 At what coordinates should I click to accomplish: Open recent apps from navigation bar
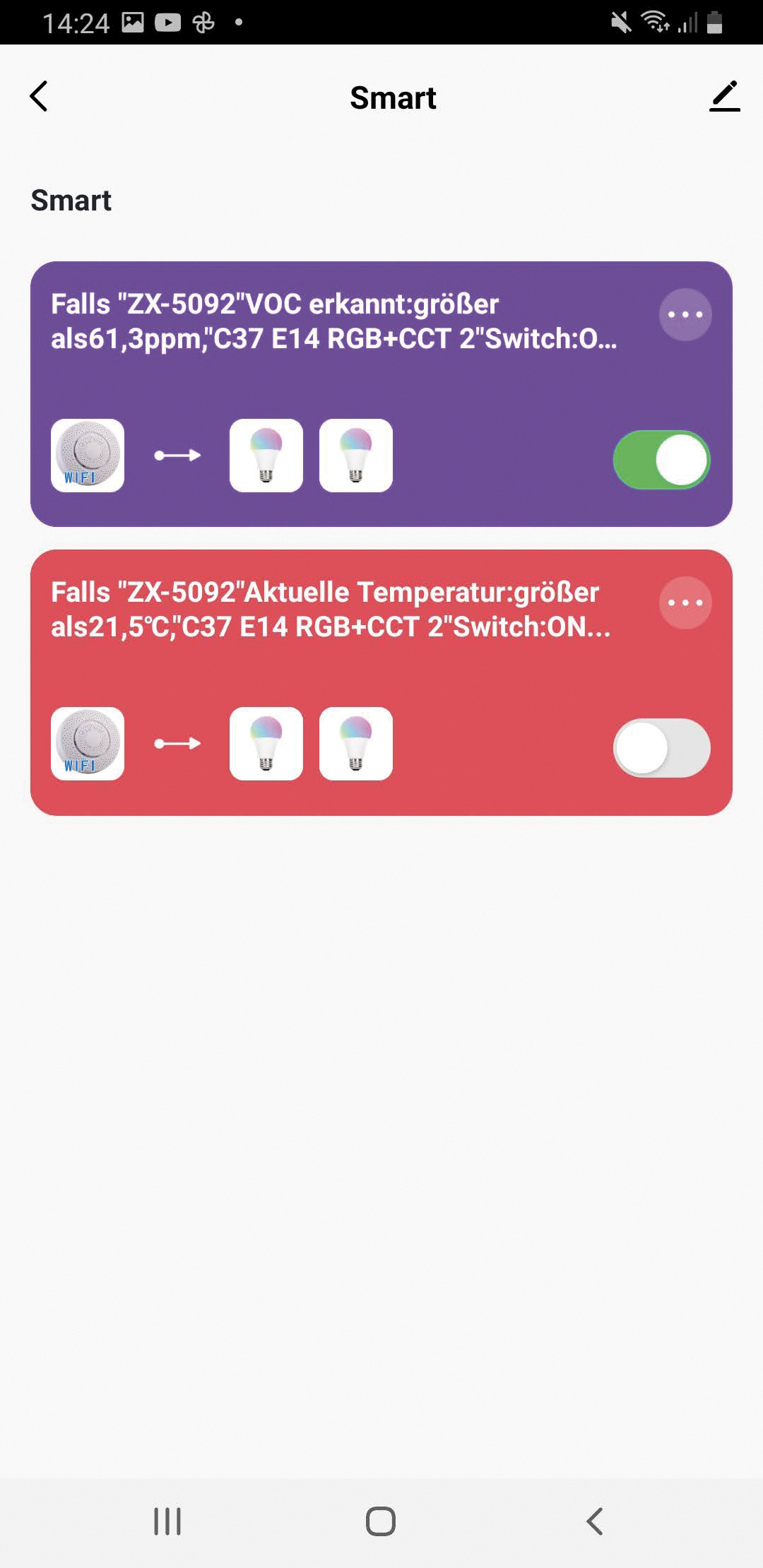167,1521
